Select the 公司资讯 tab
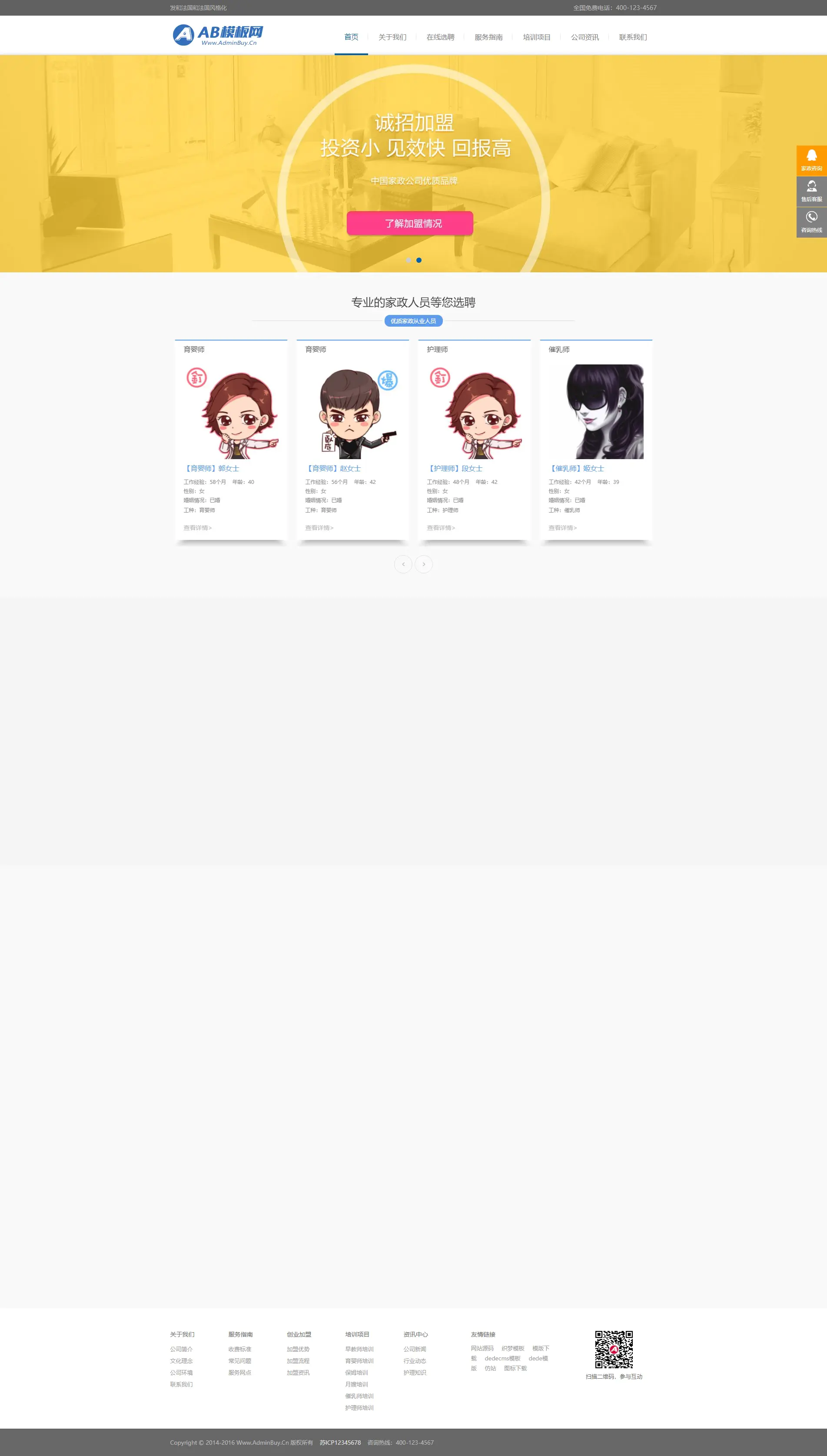Viewport: 827px width, 1456px height. [x=585, y=37]
